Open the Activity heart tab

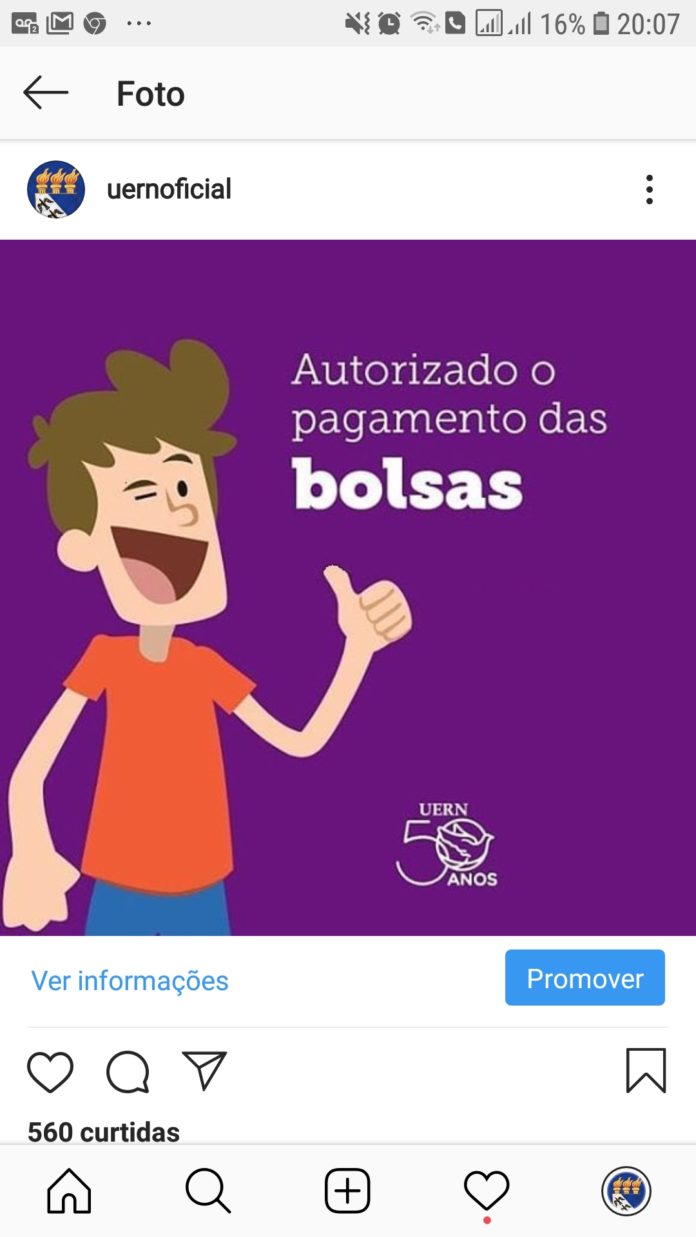[x=487, y=1192]
